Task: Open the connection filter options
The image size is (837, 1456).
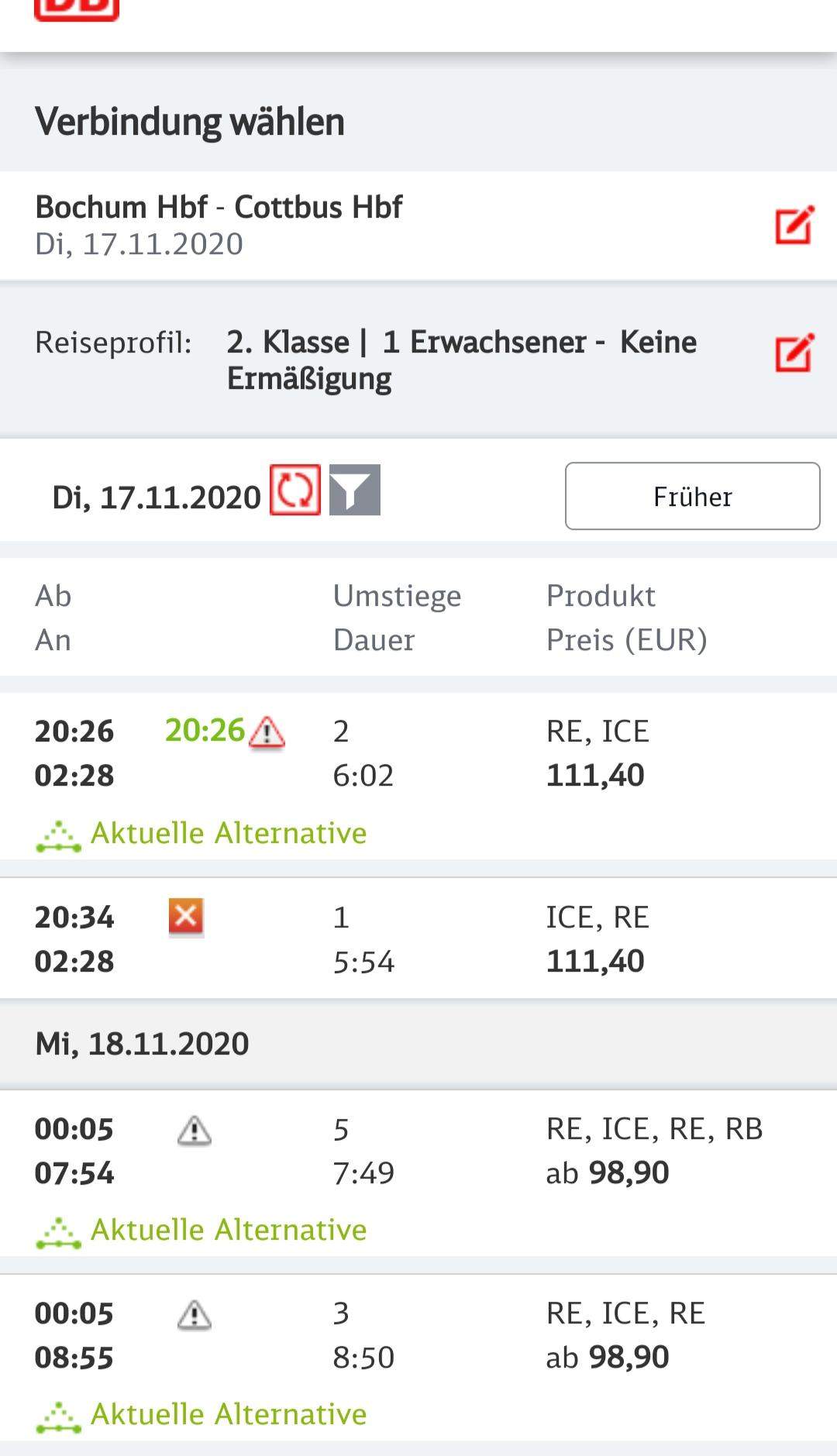Action: click(x=355, y=490)
